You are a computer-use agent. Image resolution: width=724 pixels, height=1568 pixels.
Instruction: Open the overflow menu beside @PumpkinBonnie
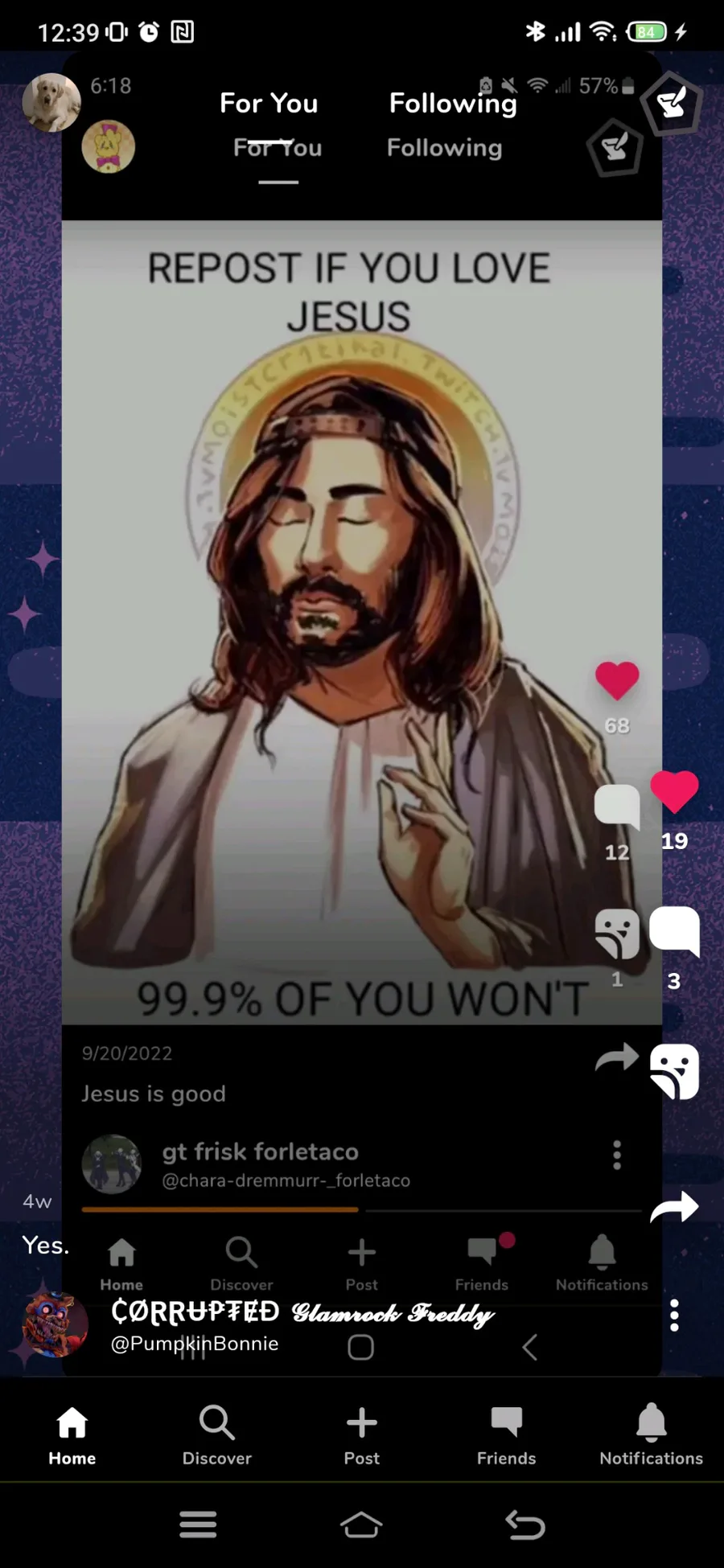coord(674,1315)
